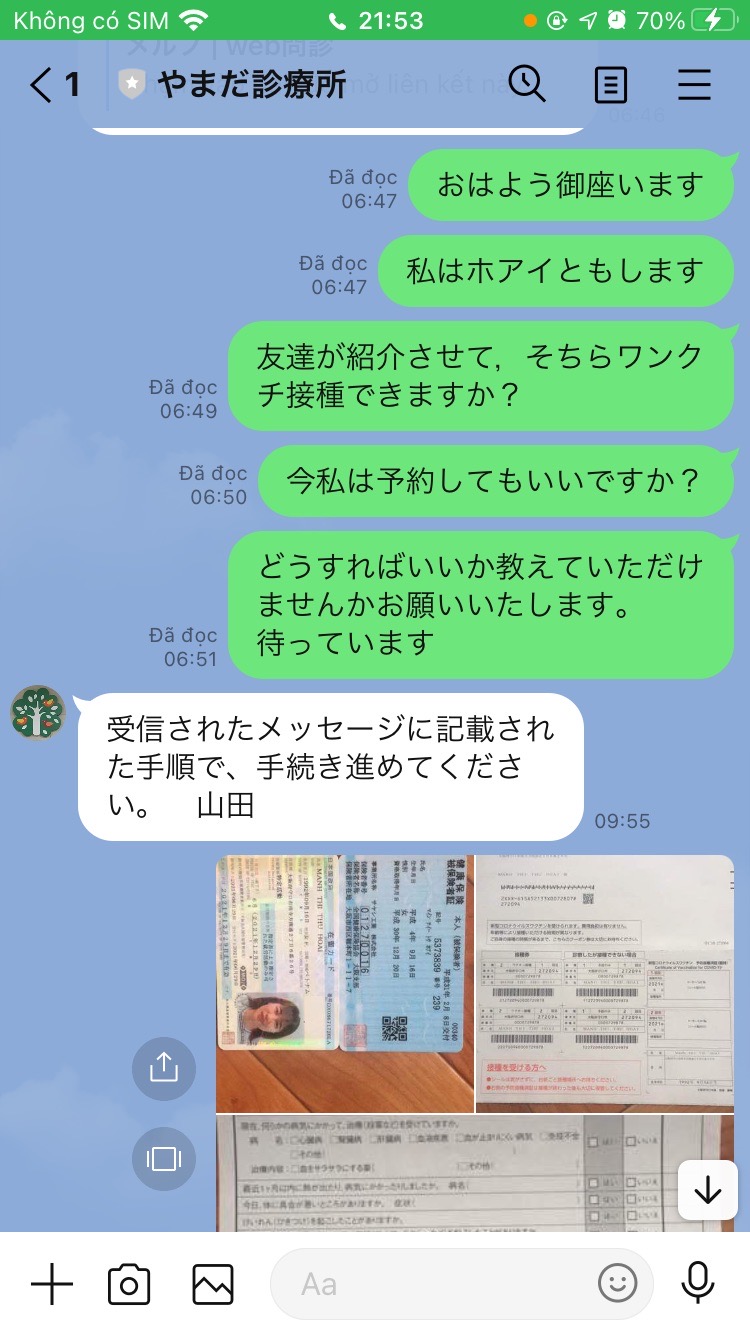This screenshot has width=750, height=1334.
Task: Open the emoji sticker picker
Action: [x=617, y=1283]
